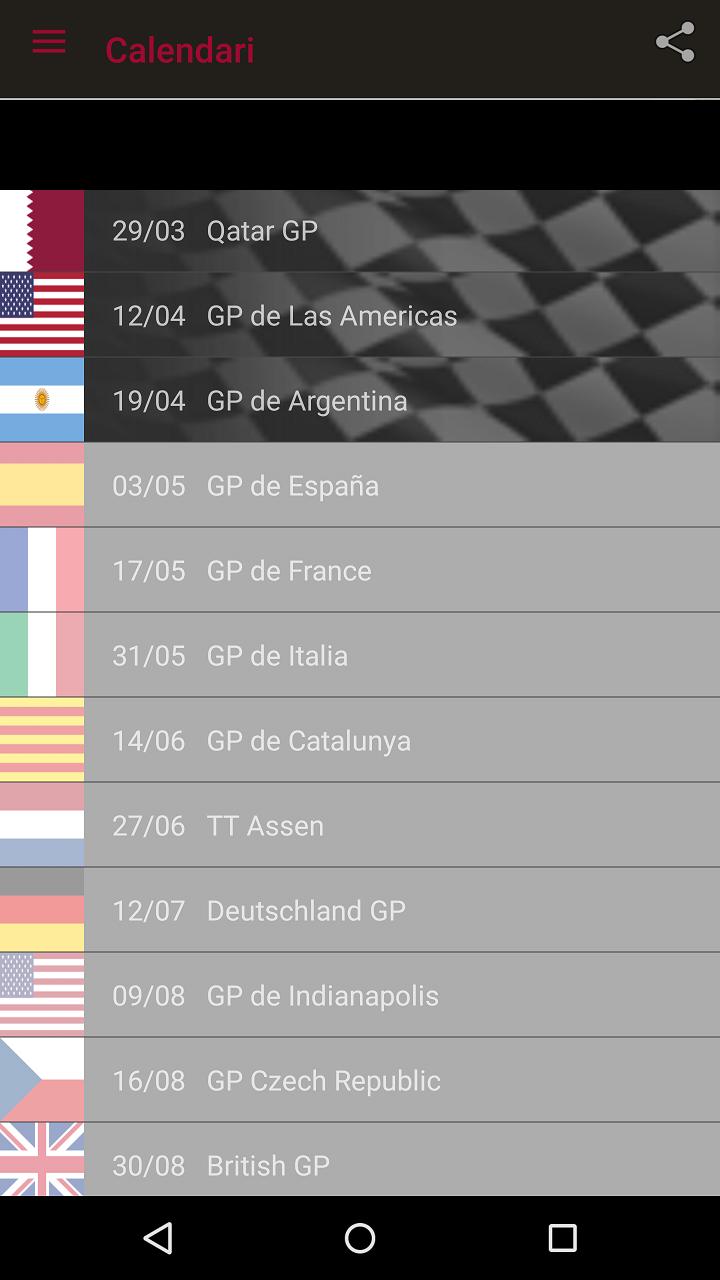The image size is (720, 1280).
Task: Click the Qatar flag icon
Action: 41,230
